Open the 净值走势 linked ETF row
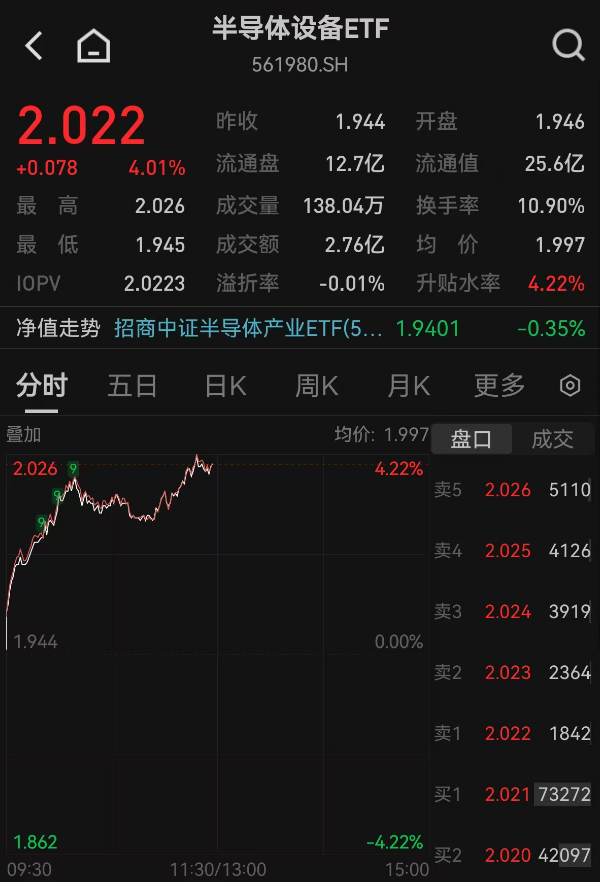 point(300,328)
